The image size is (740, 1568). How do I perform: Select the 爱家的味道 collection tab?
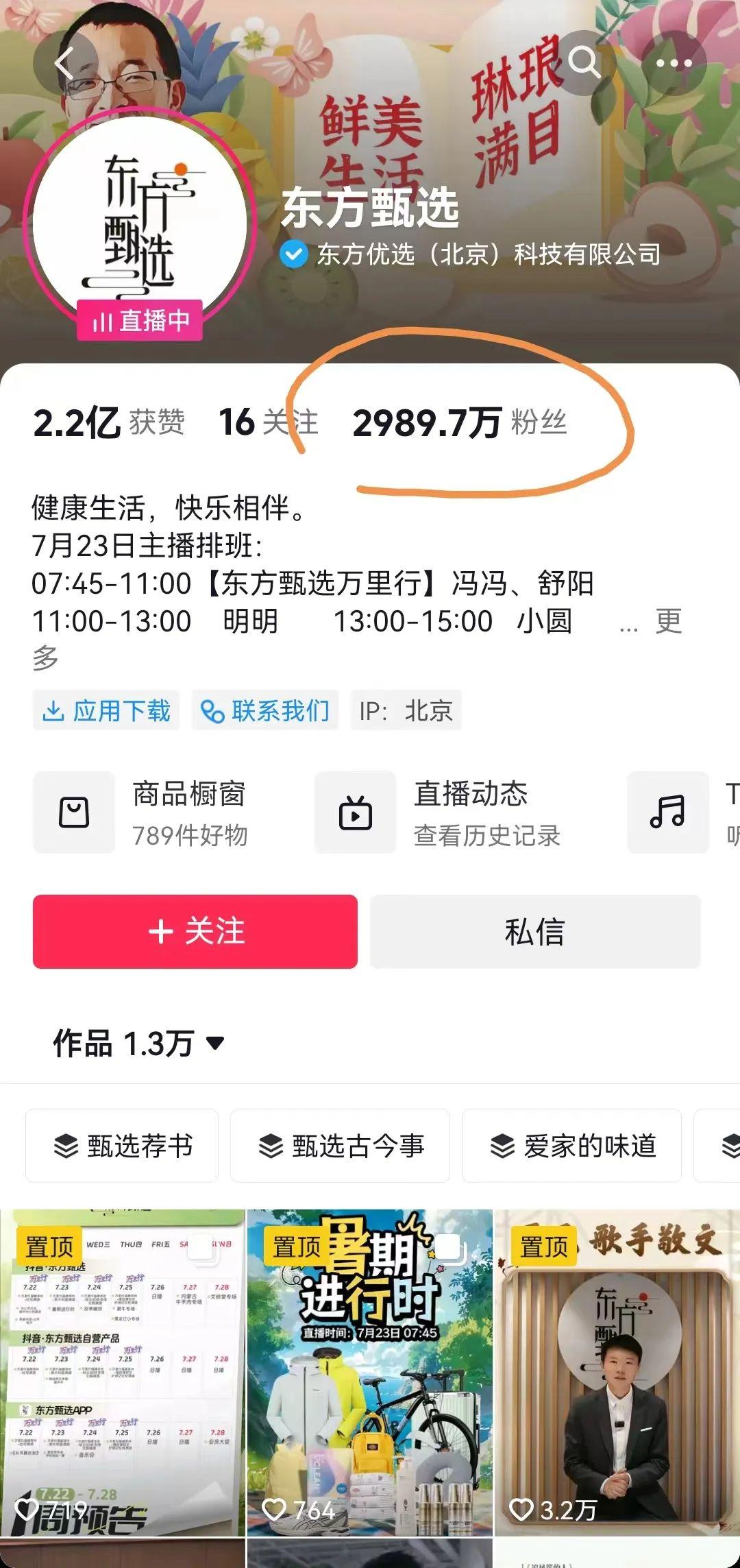pos(573,1146)
